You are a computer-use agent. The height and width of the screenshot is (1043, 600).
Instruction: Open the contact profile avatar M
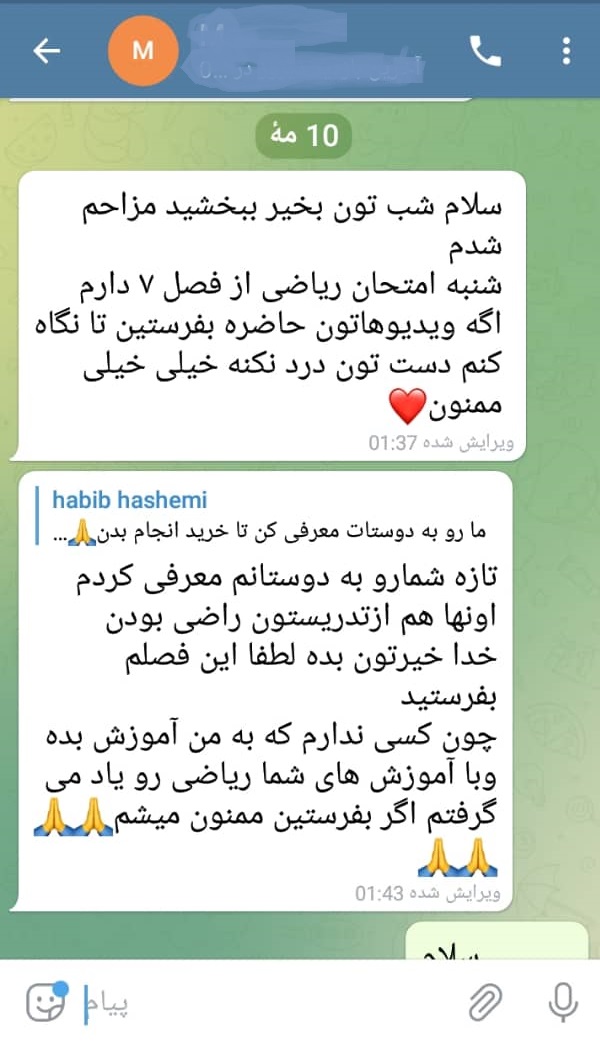point(143,51)
